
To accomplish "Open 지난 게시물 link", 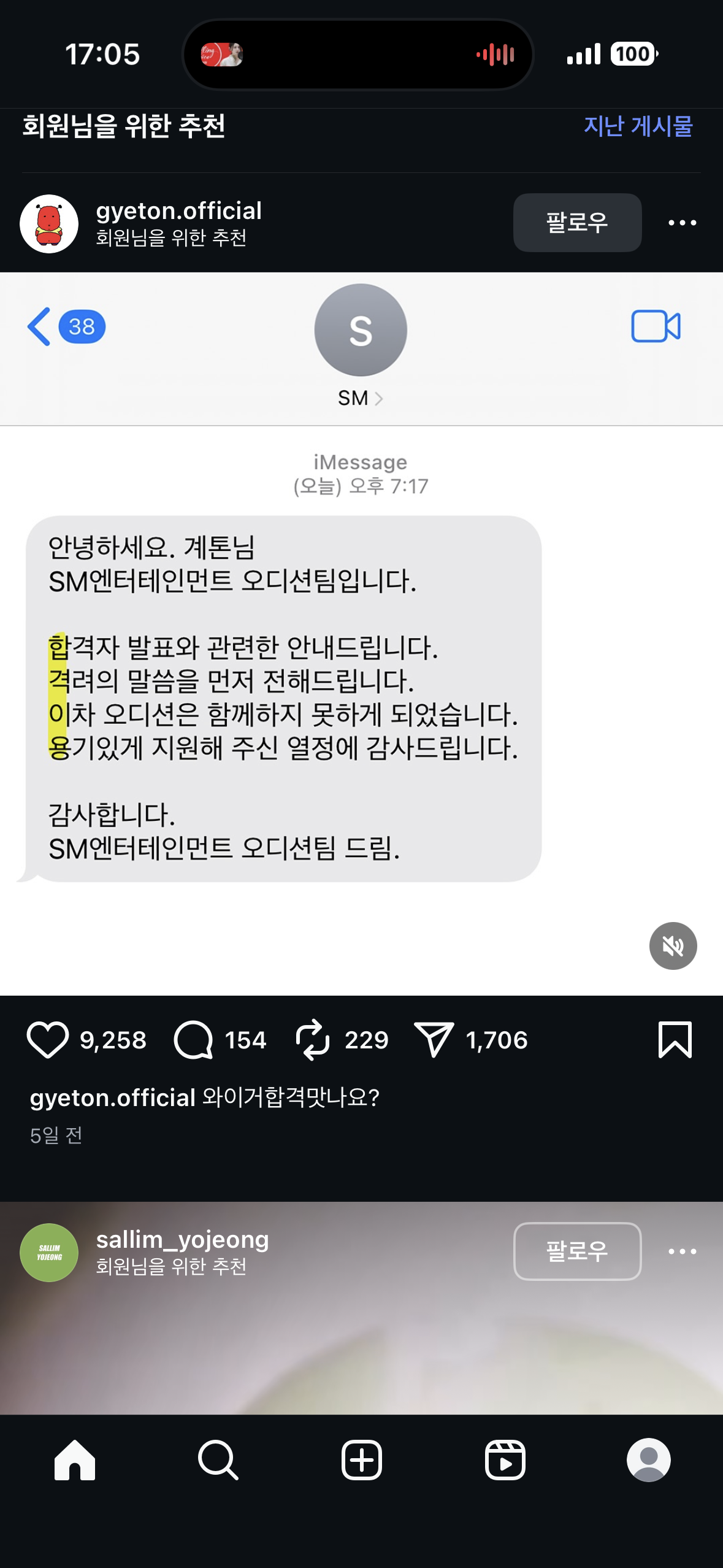I will click(x=638, y=126).
